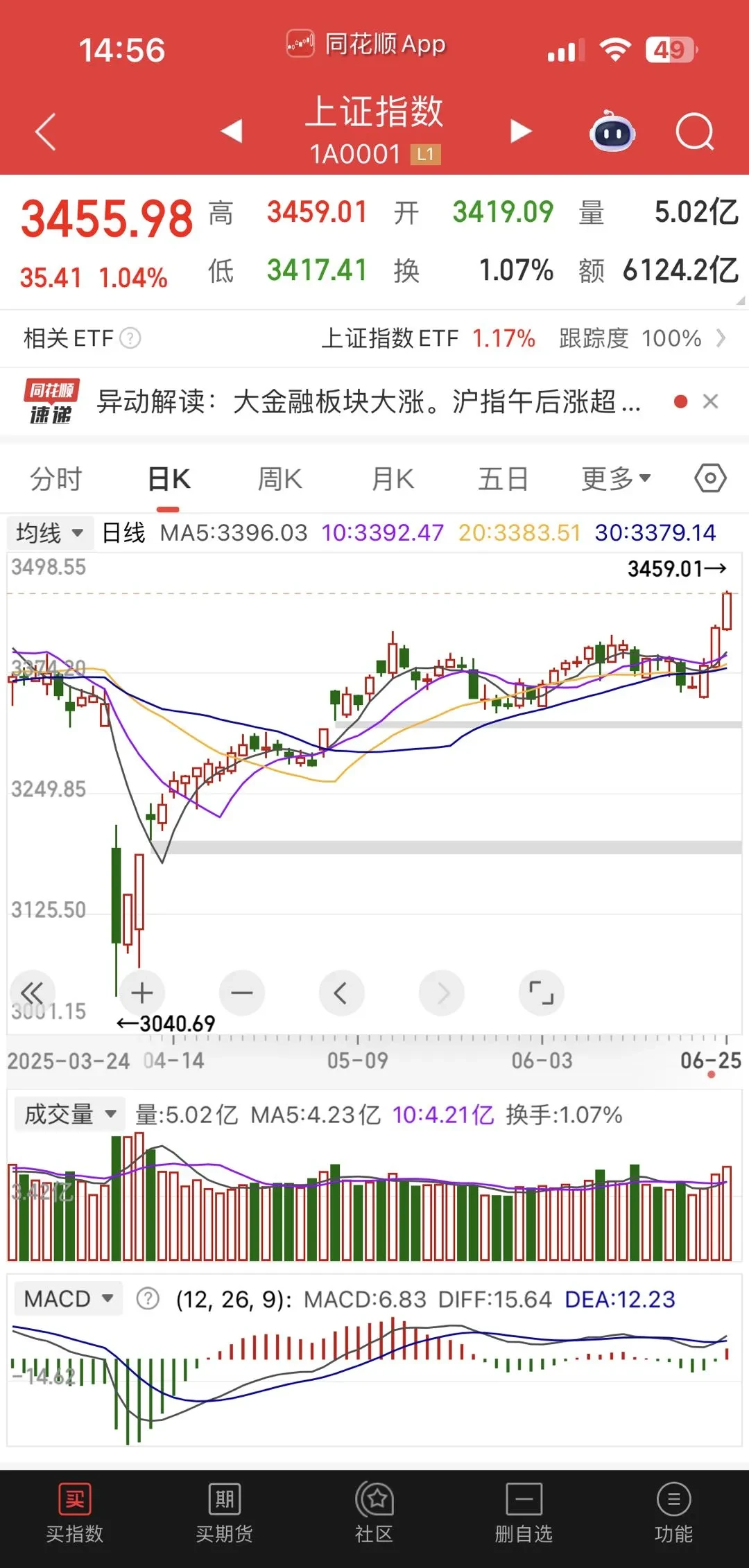Viewport: 749px width, 1568px height.
Task: Zoom out the chart with minus button
Action: point(242,993)
